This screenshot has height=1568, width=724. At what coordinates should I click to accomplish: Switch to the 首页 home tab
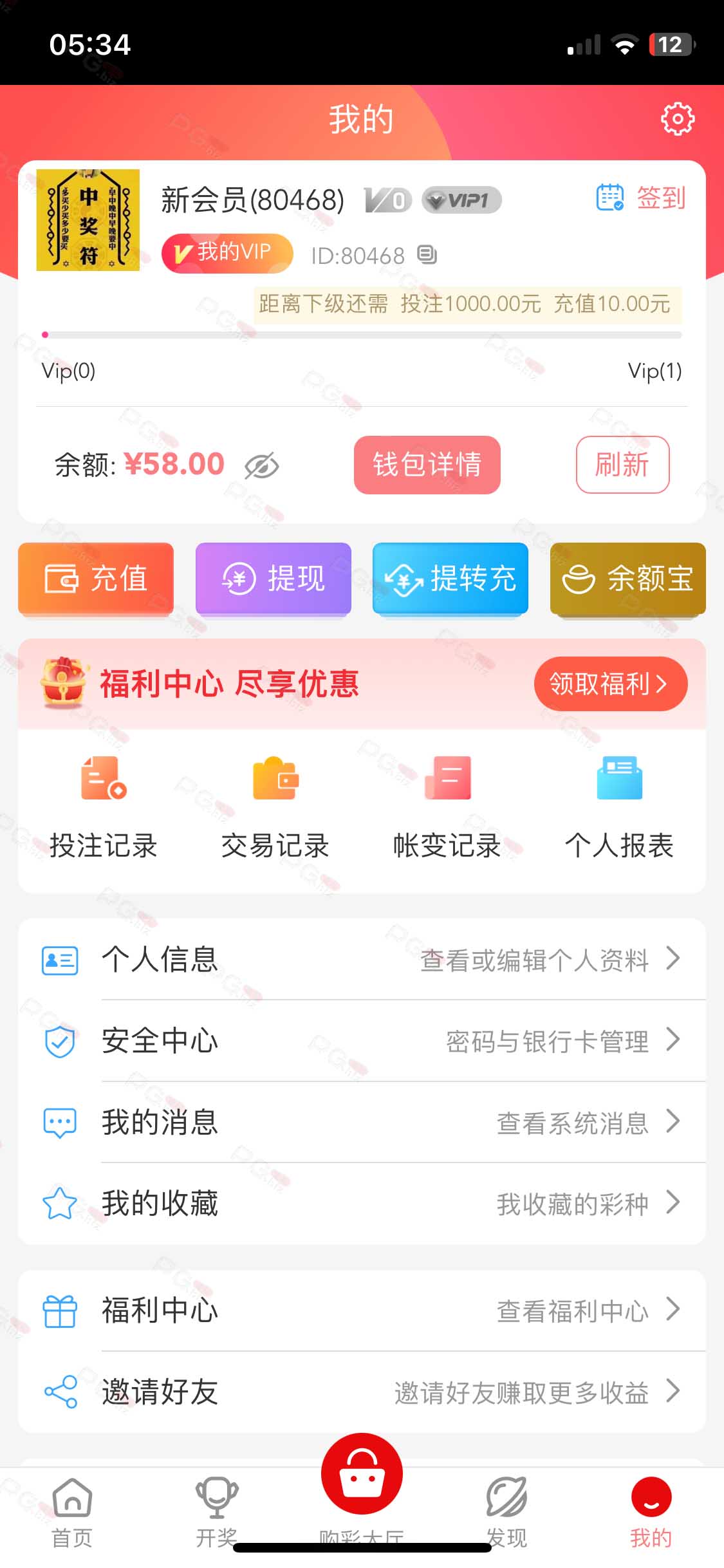click(72, 1511)
